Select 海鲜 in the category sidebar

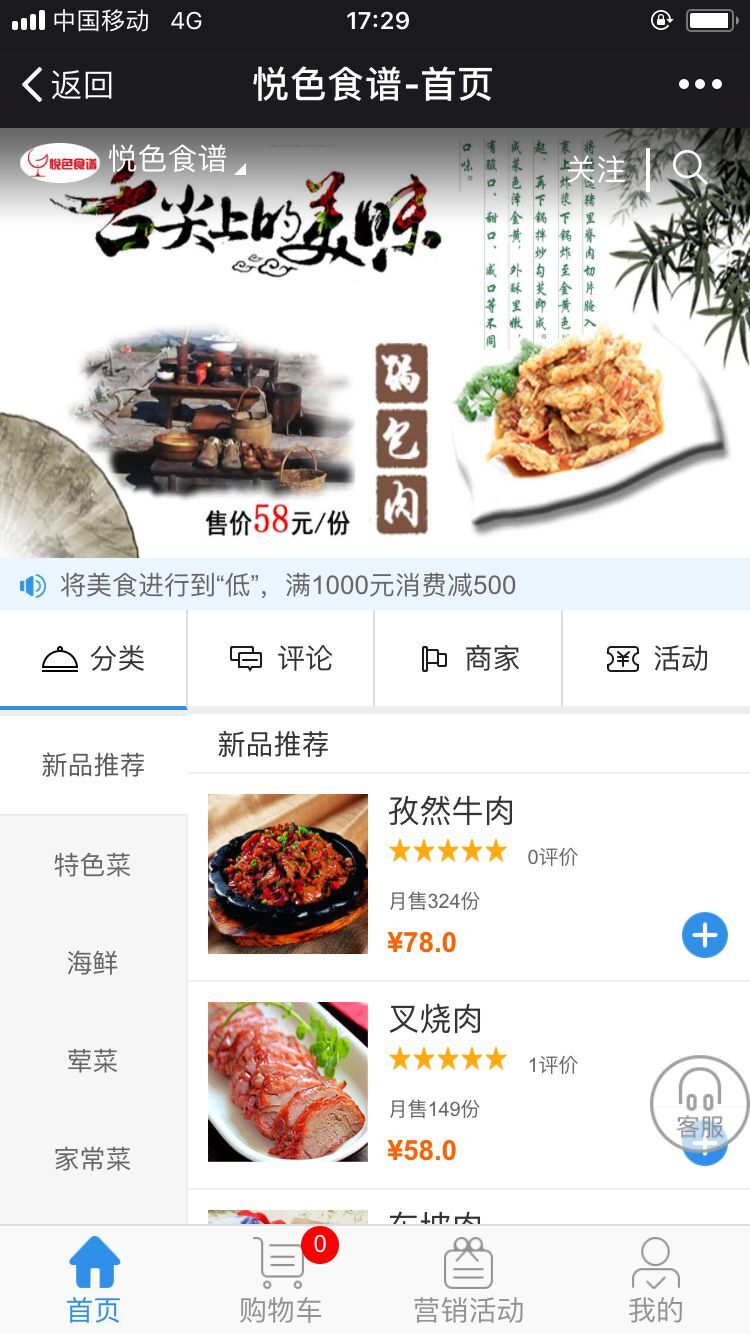coord(92,963)
